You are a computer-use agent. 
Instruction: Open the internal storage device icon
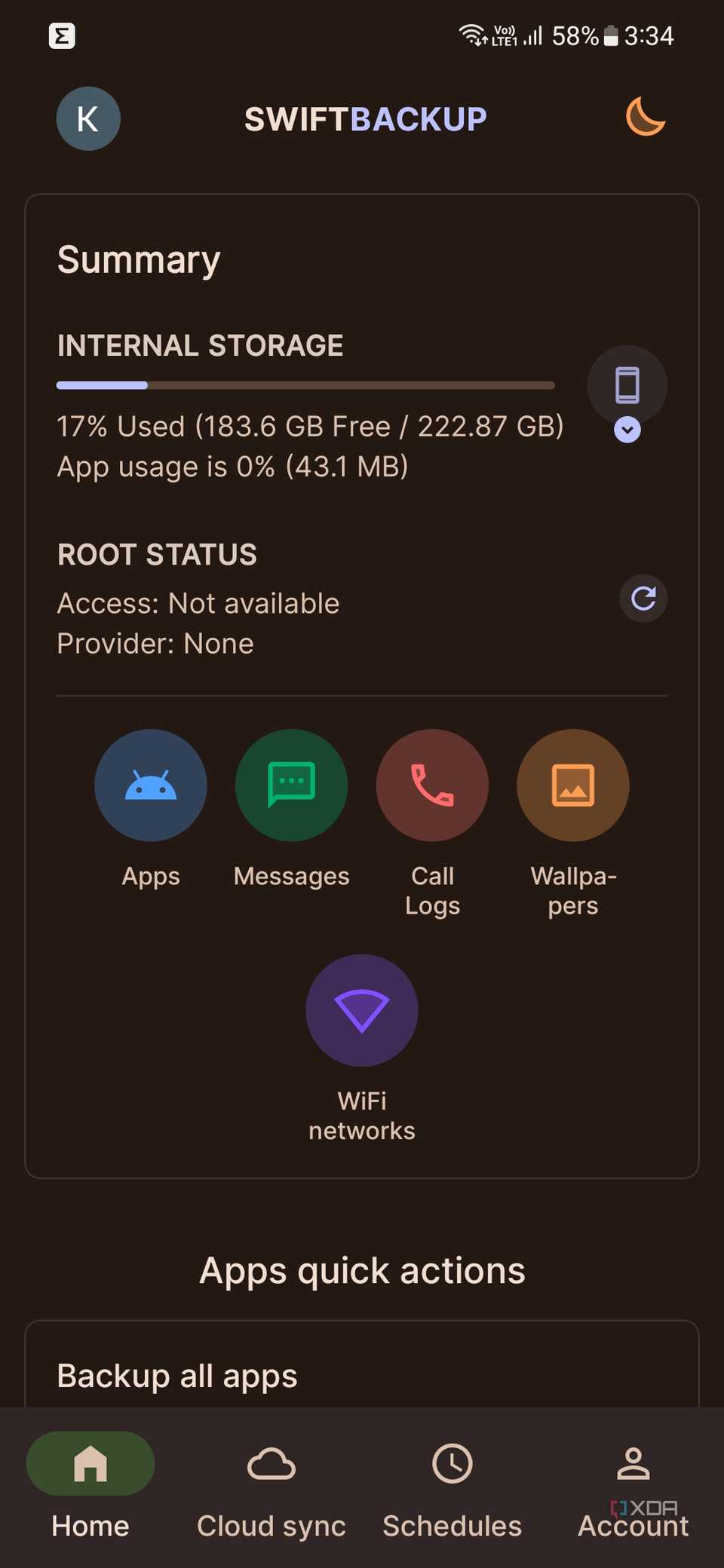[x=627, y=384]
